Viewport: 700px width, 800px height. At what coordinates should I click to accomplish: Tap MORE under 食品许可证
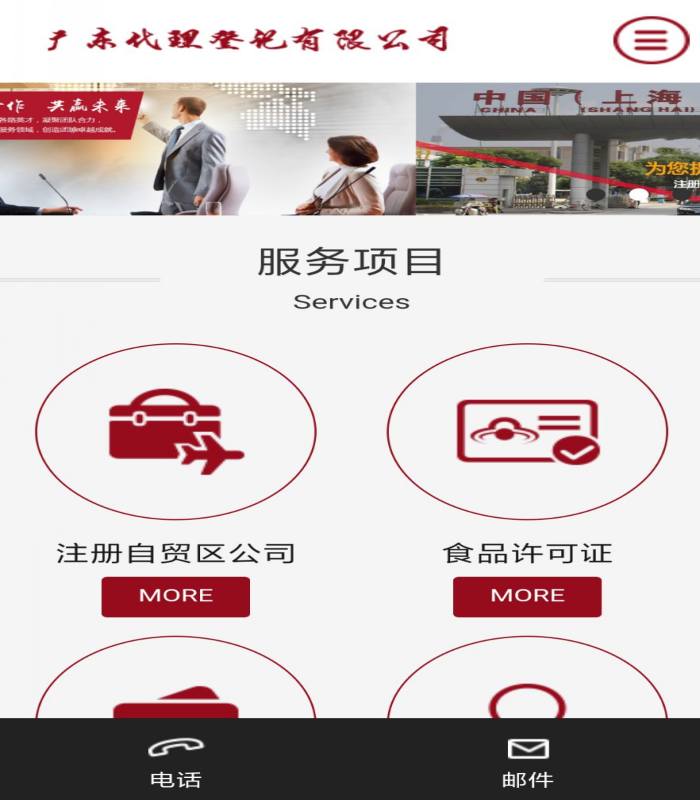(x=527, y=596)
